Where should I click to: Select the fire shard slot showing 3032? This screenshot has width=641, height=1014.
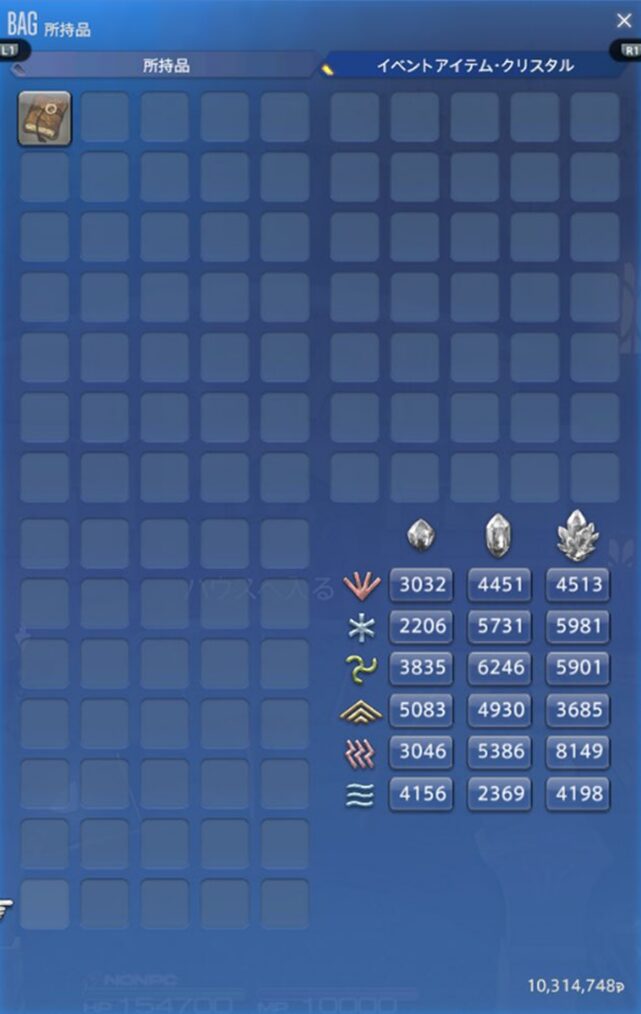[x=420, y=585]
